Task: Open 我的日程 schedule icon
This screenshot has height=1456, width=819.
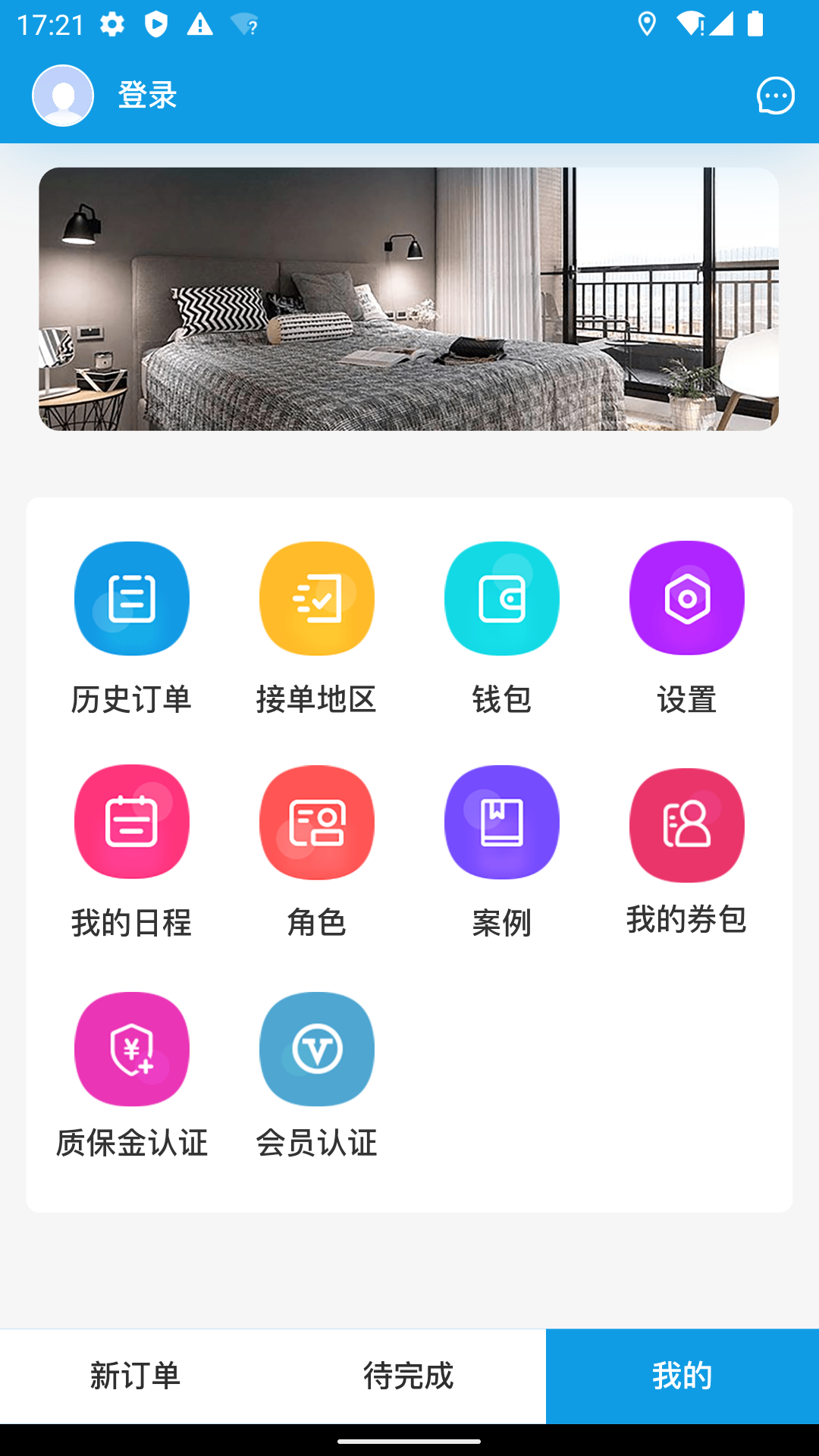Action: pyautogui.click(x=130, y=822)
